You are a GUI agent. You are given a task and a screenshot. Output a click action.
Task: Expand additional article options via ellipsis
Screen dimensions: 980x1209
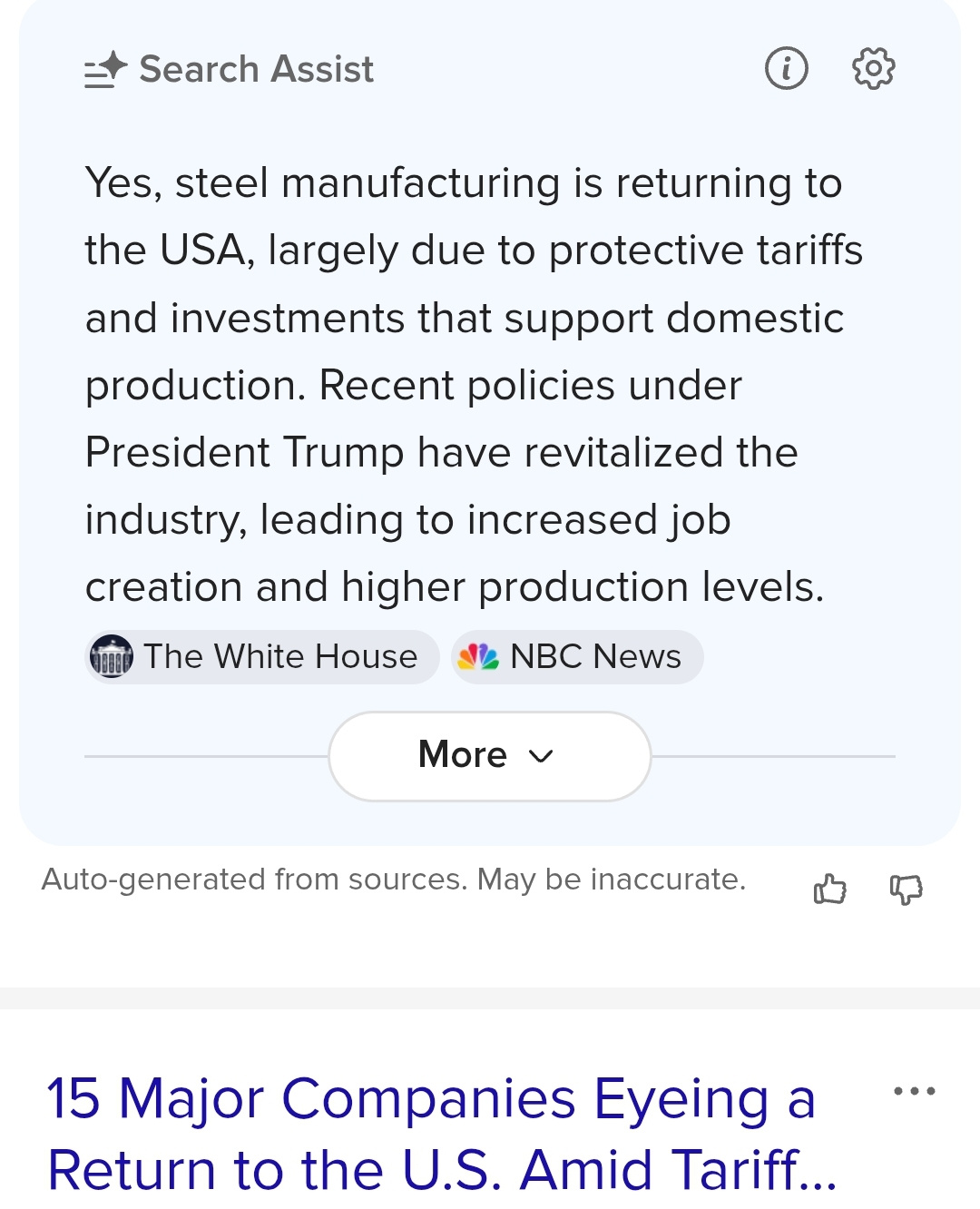916,1093
